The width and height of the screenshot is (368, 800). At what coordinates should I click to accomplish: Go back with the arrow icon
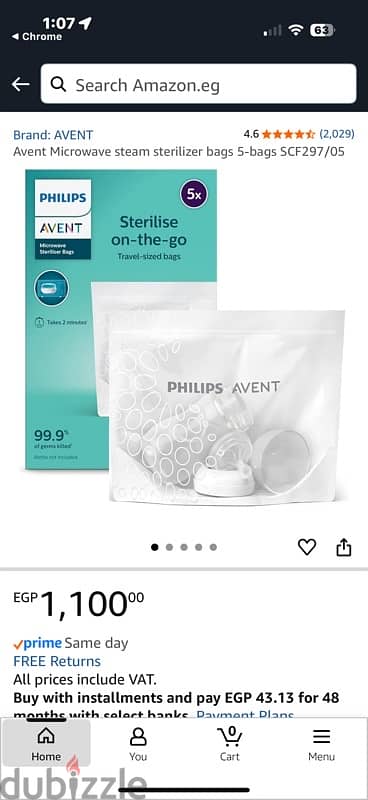click(x=20, y=84)
